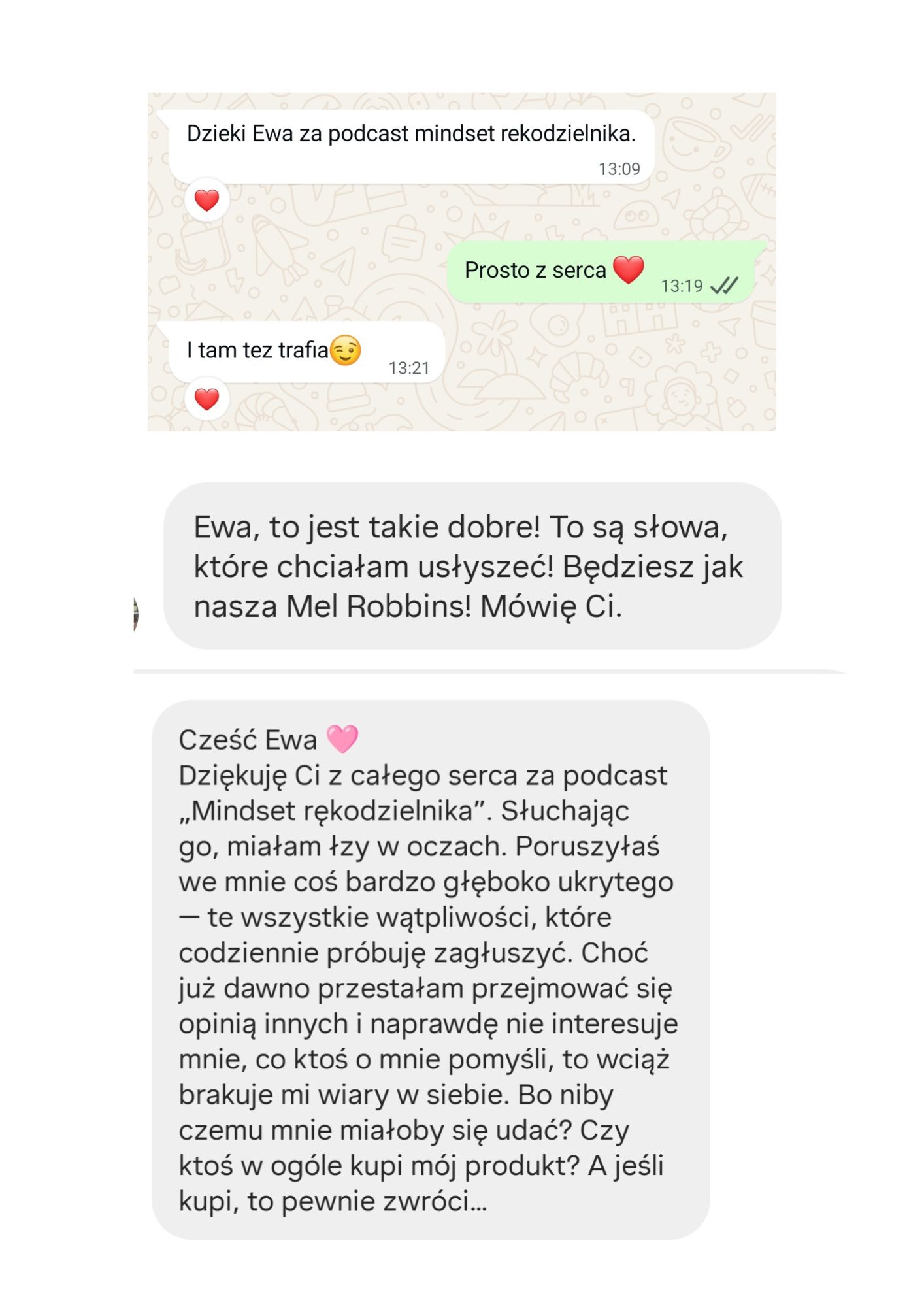Select the "13:19" timestamp on the green bubble
Screen dimensions: 924x1307
click(x=683, y=285)
